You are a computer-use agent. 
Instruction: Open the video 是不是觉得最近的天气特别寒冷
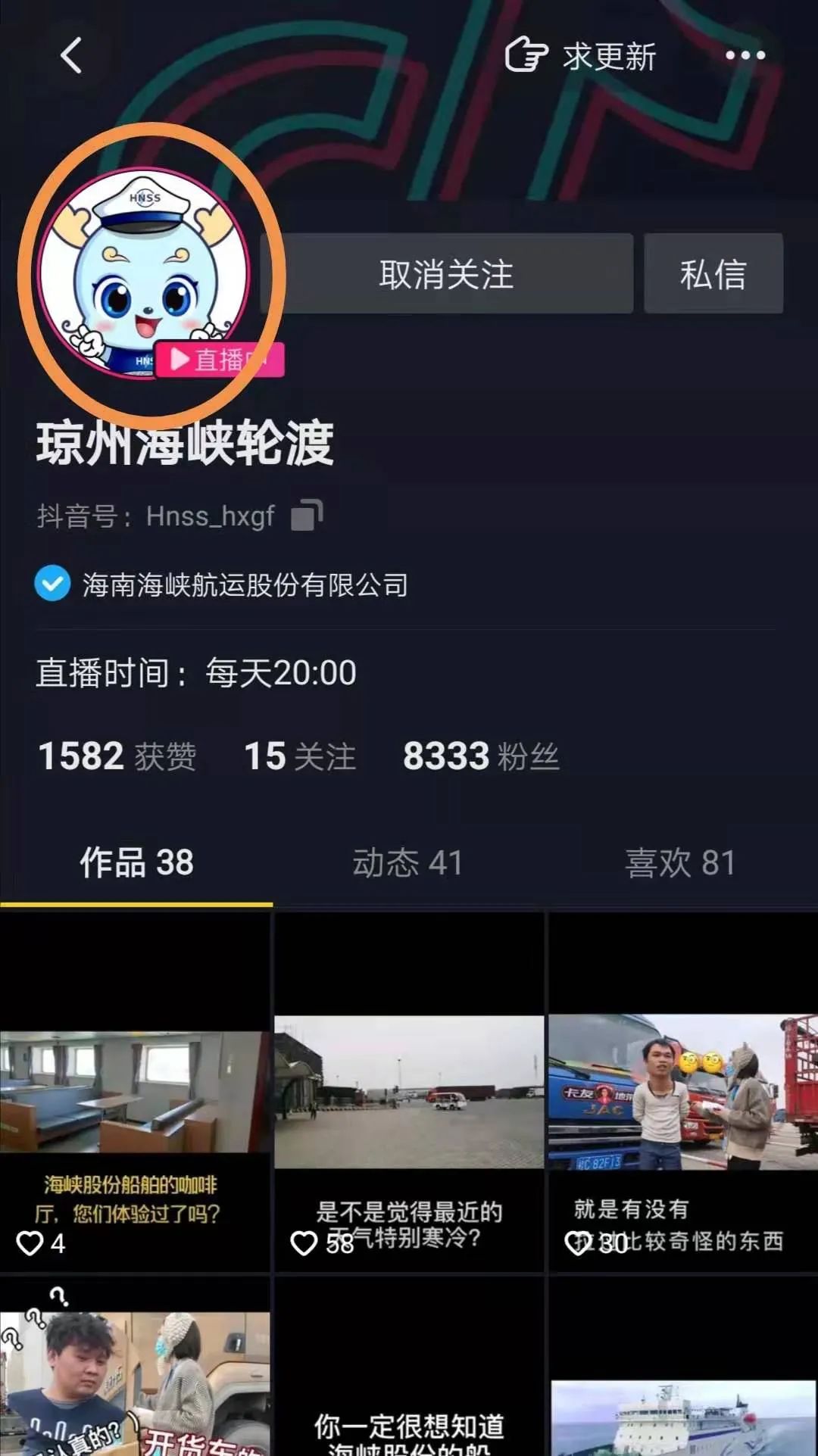409,1092
